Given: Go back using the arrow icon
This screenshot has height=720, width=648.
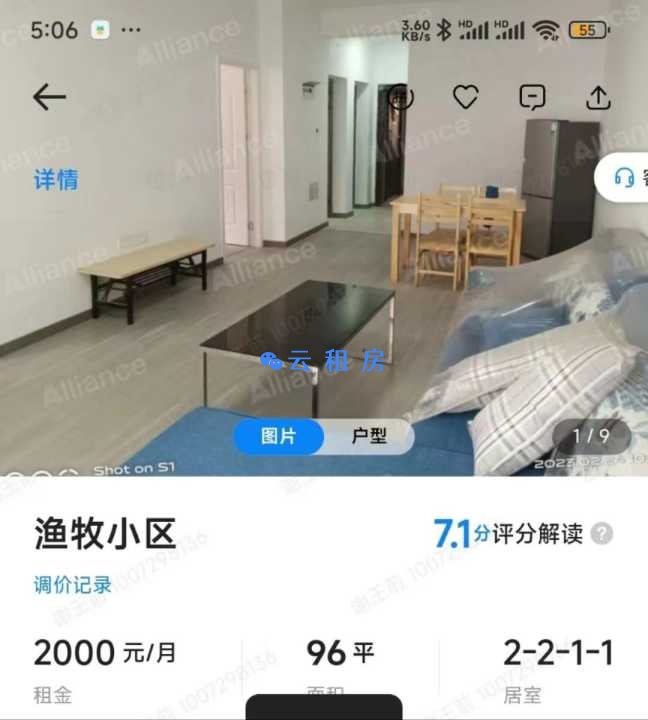Looking at the screenshot, I should click(x=49, y=97).
